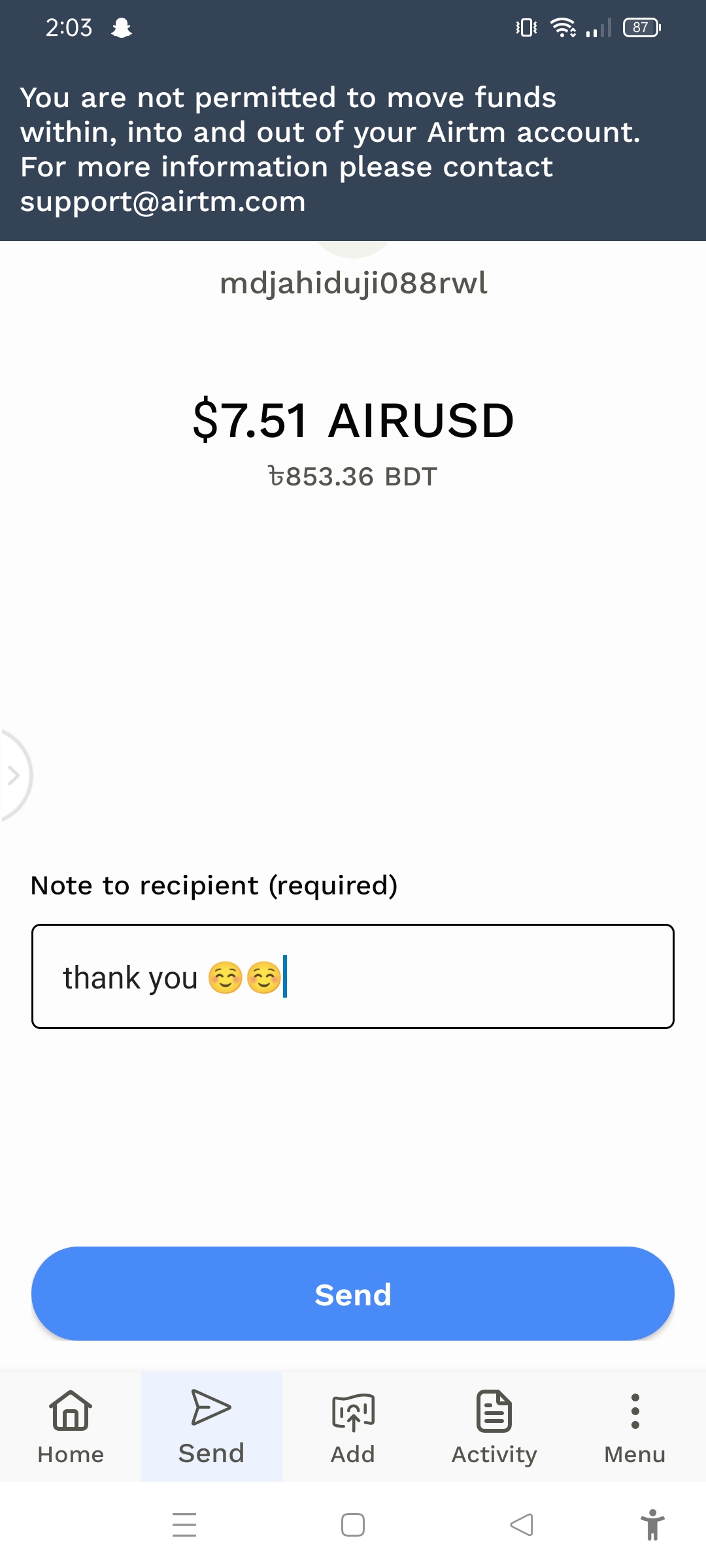Open the accessibility shortcut icon
This screenshot has height=1568, width=706.
click(x=652, y=1525)
